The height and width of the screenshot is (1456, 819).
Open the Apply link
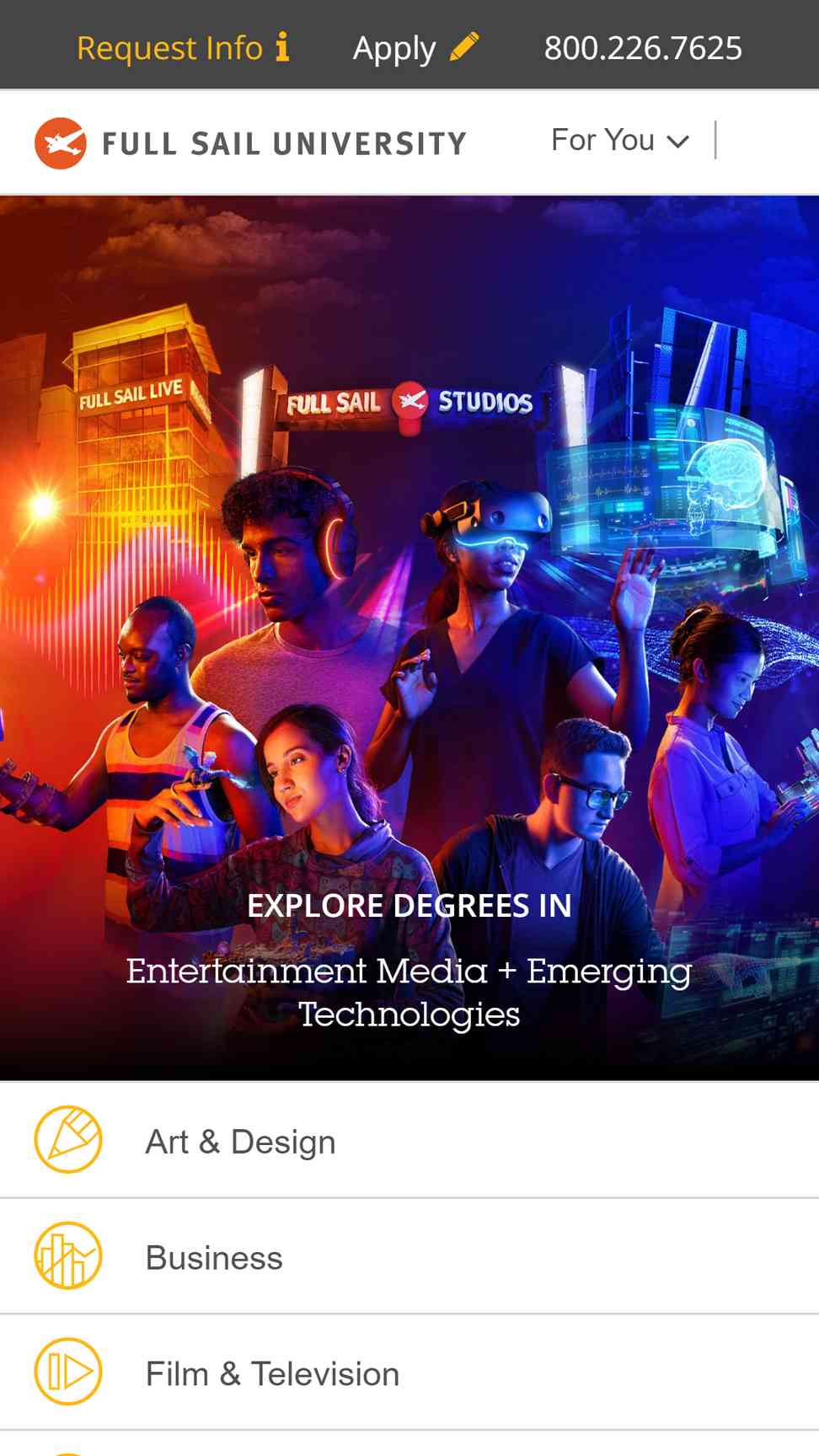(415, 48)
